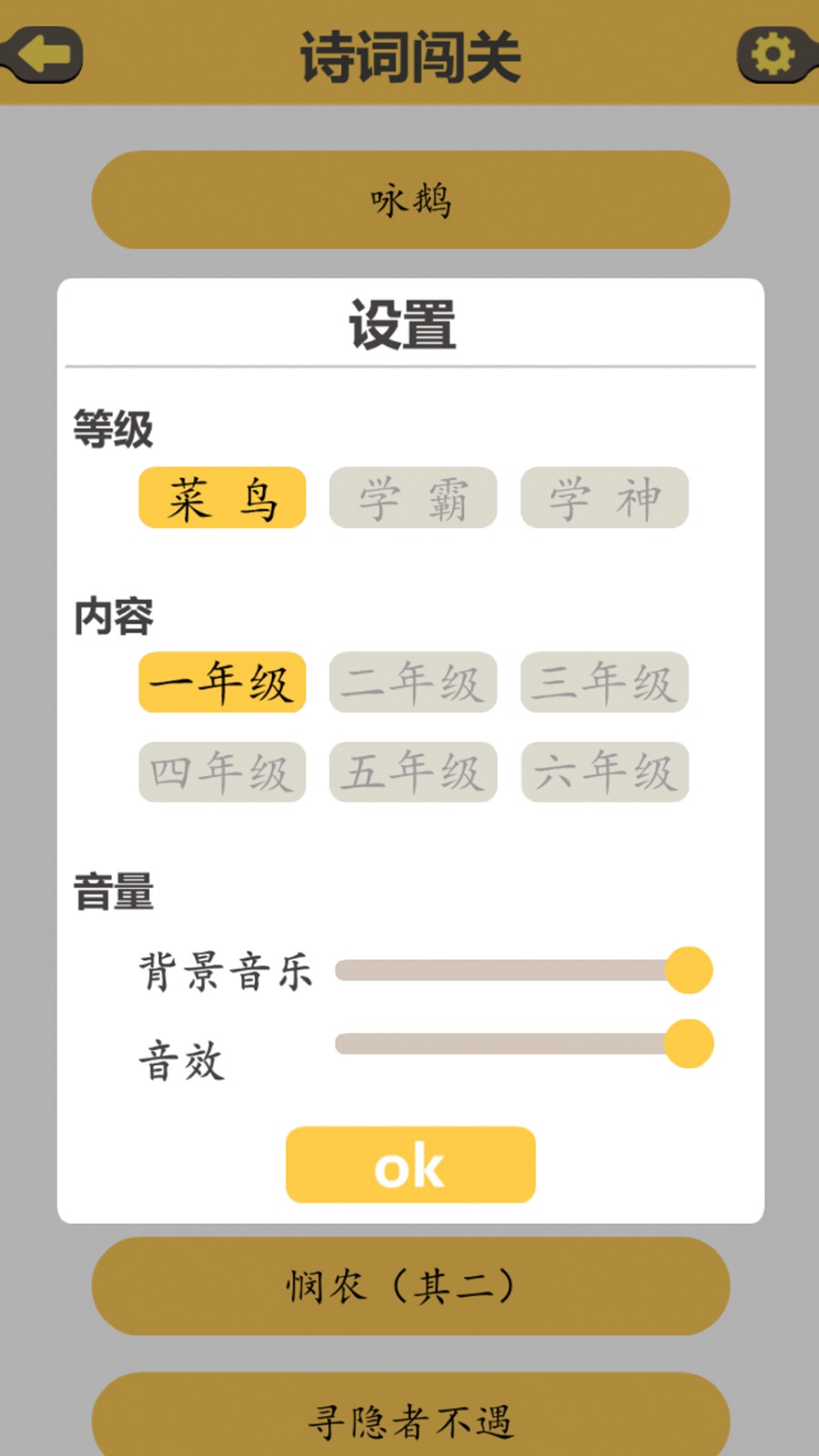
Task: Click the 诗词闯关 title bar
Action: (409, 55)
